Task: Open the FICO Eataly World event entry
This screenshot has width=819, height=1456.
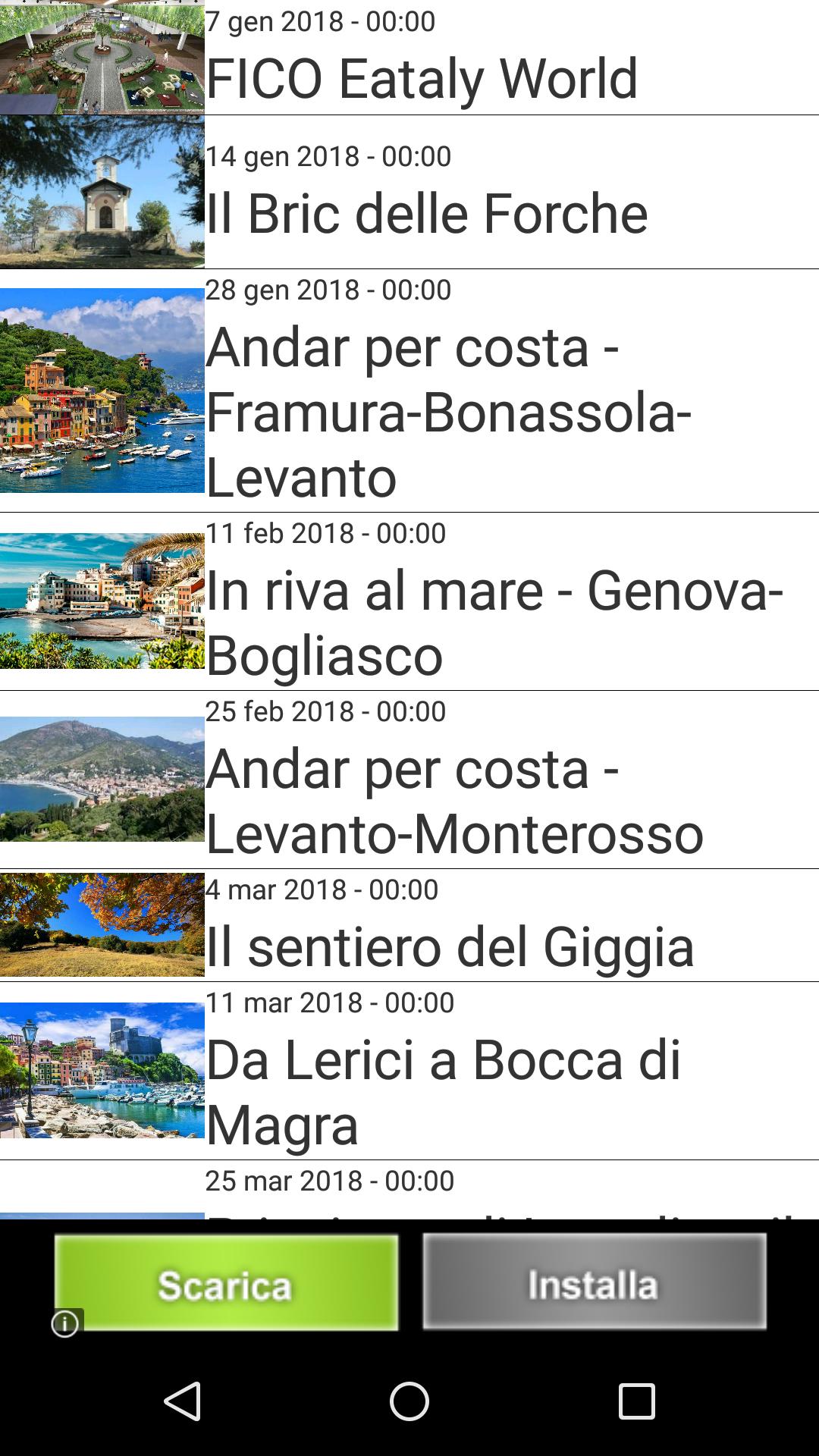Action: click(x=455, y=57)
